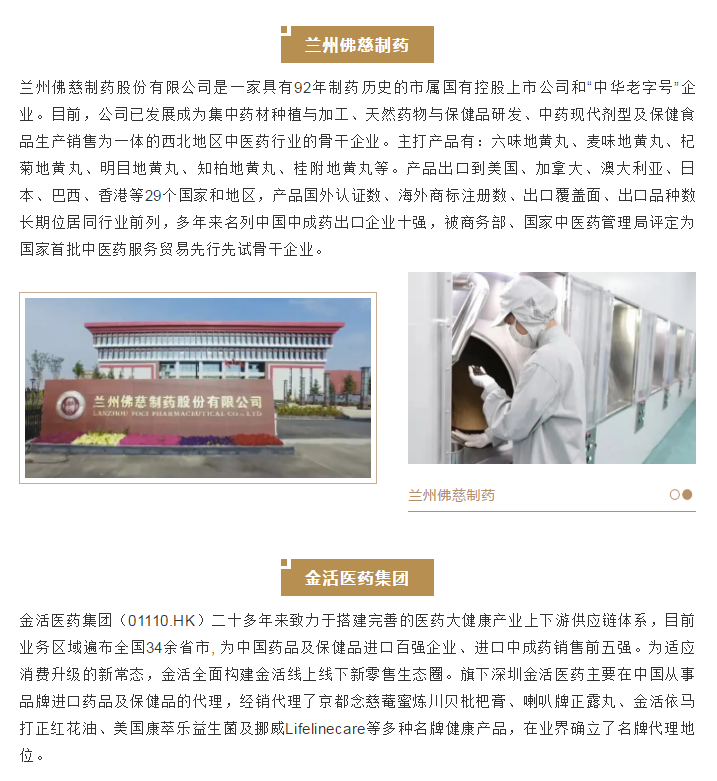
Task: Open the workshop worker carousel photo
Action: (x=551, y=368)
